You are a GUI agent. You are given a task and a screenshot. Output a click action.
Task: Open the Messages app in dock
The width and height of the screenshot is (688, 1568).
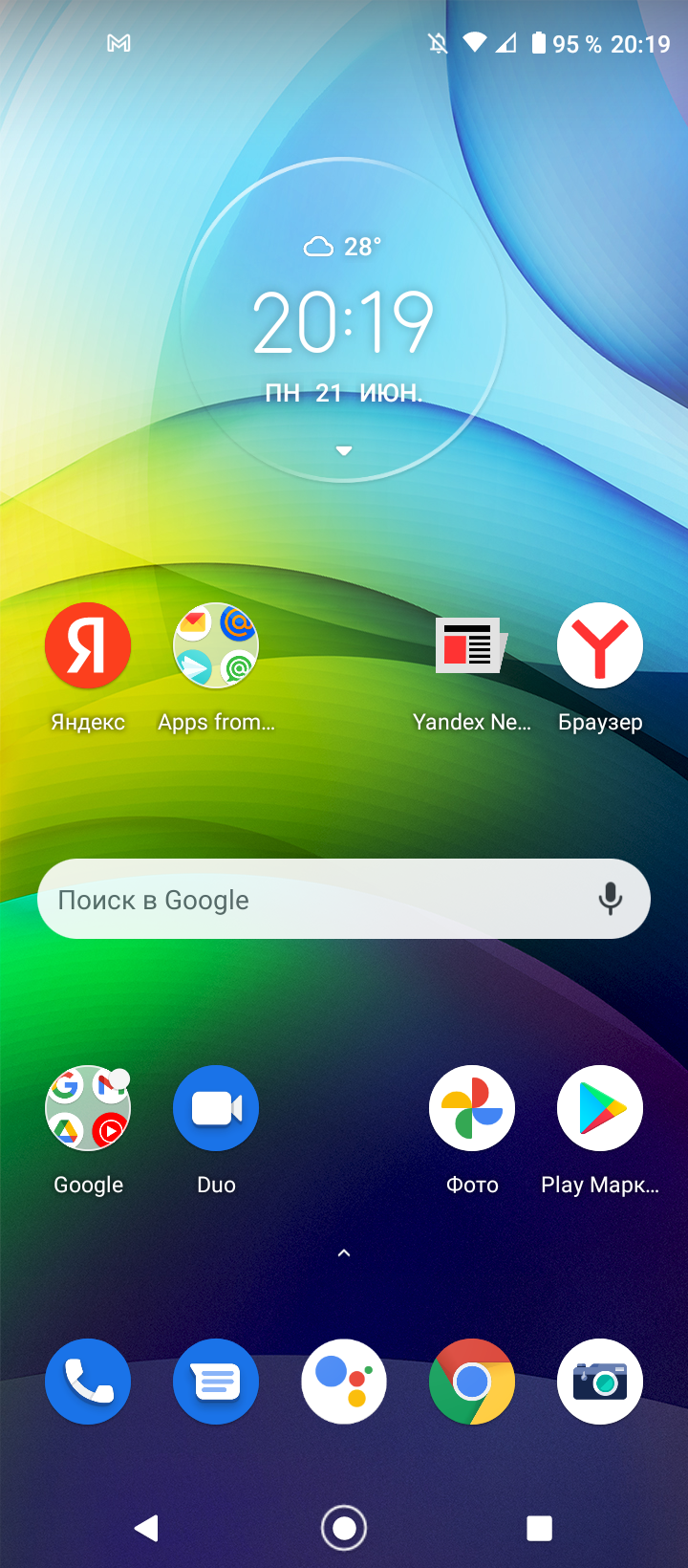tap(216, 1382)
